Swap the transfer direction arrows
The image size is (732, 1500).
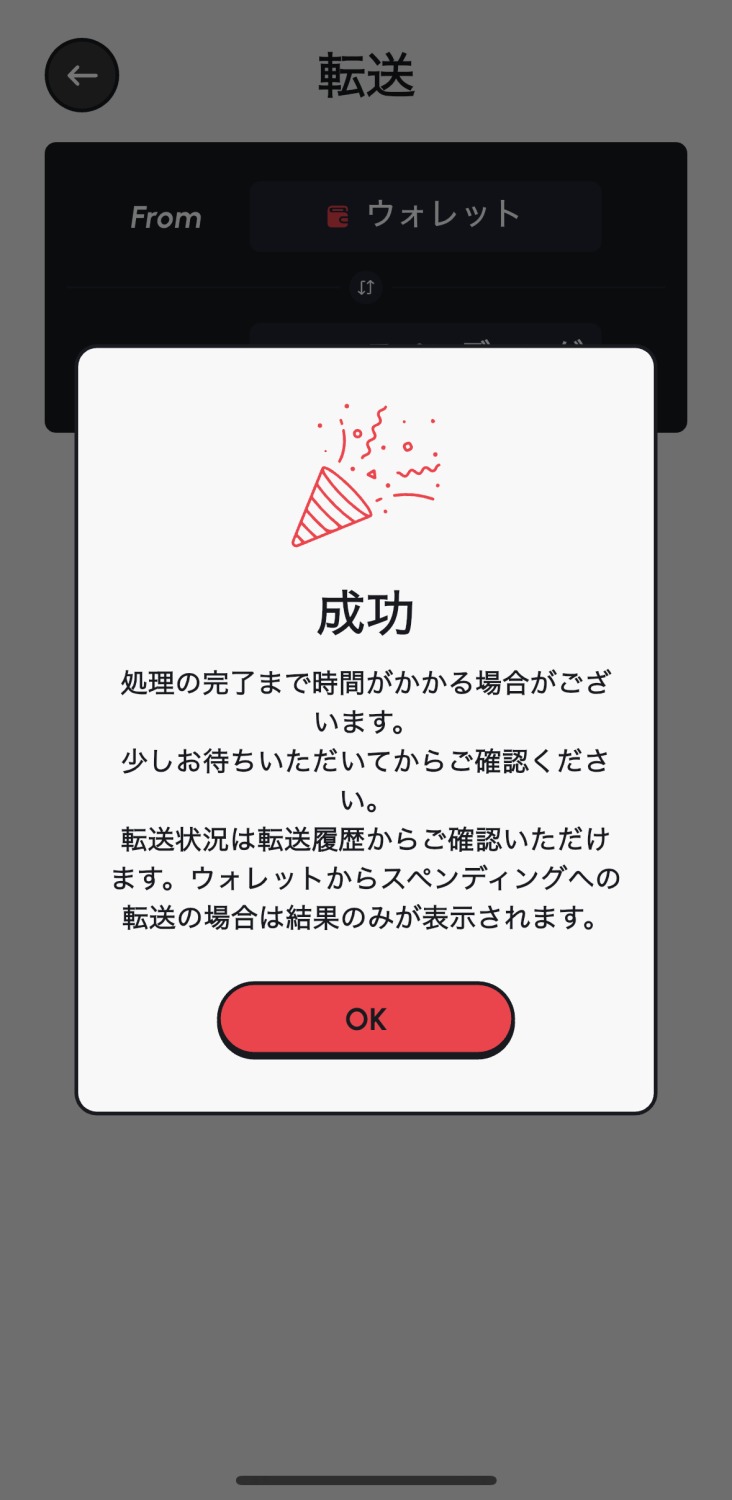(x=366, y=288)
